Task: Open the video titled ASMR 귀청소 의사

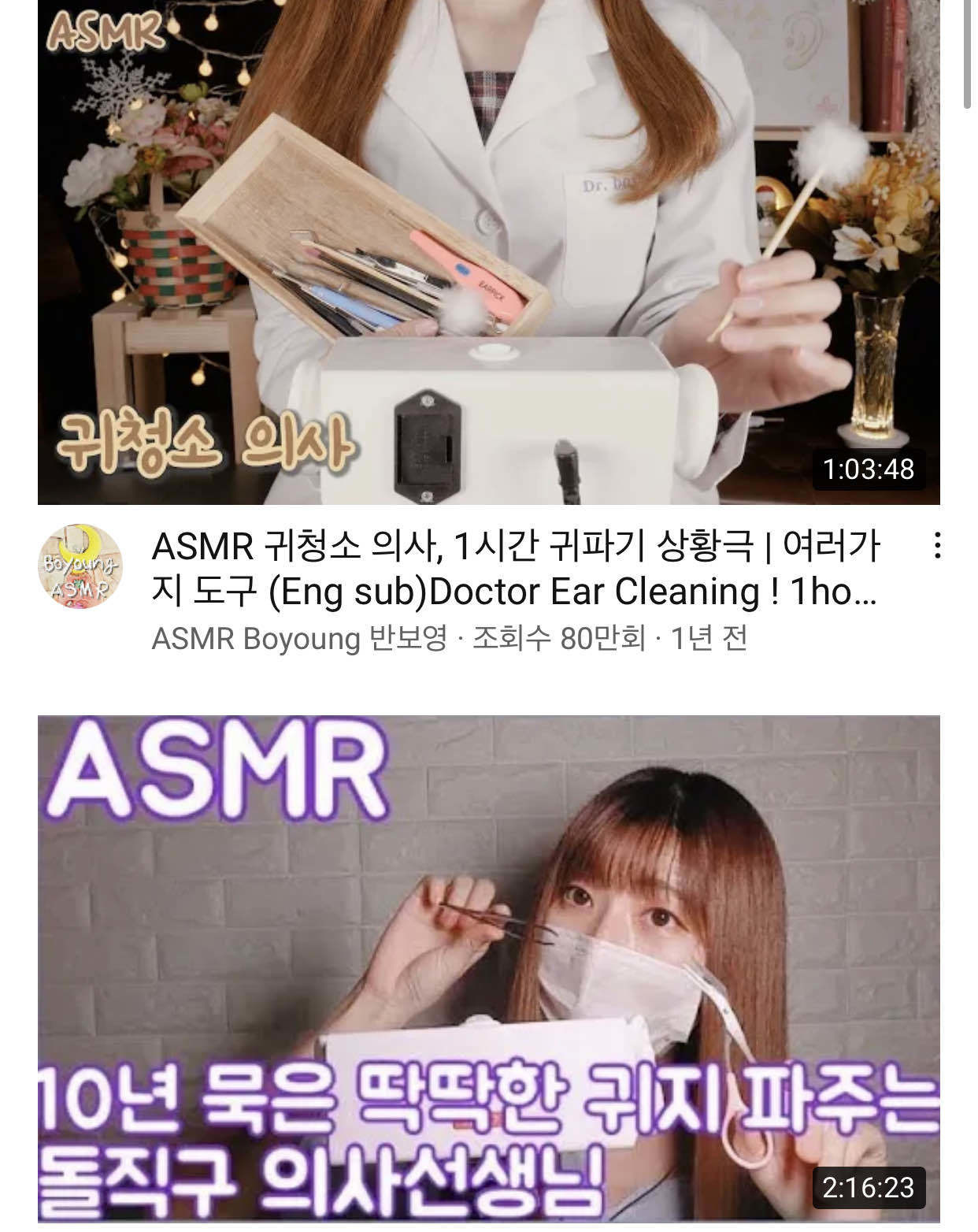Action: tap(488, 252)
